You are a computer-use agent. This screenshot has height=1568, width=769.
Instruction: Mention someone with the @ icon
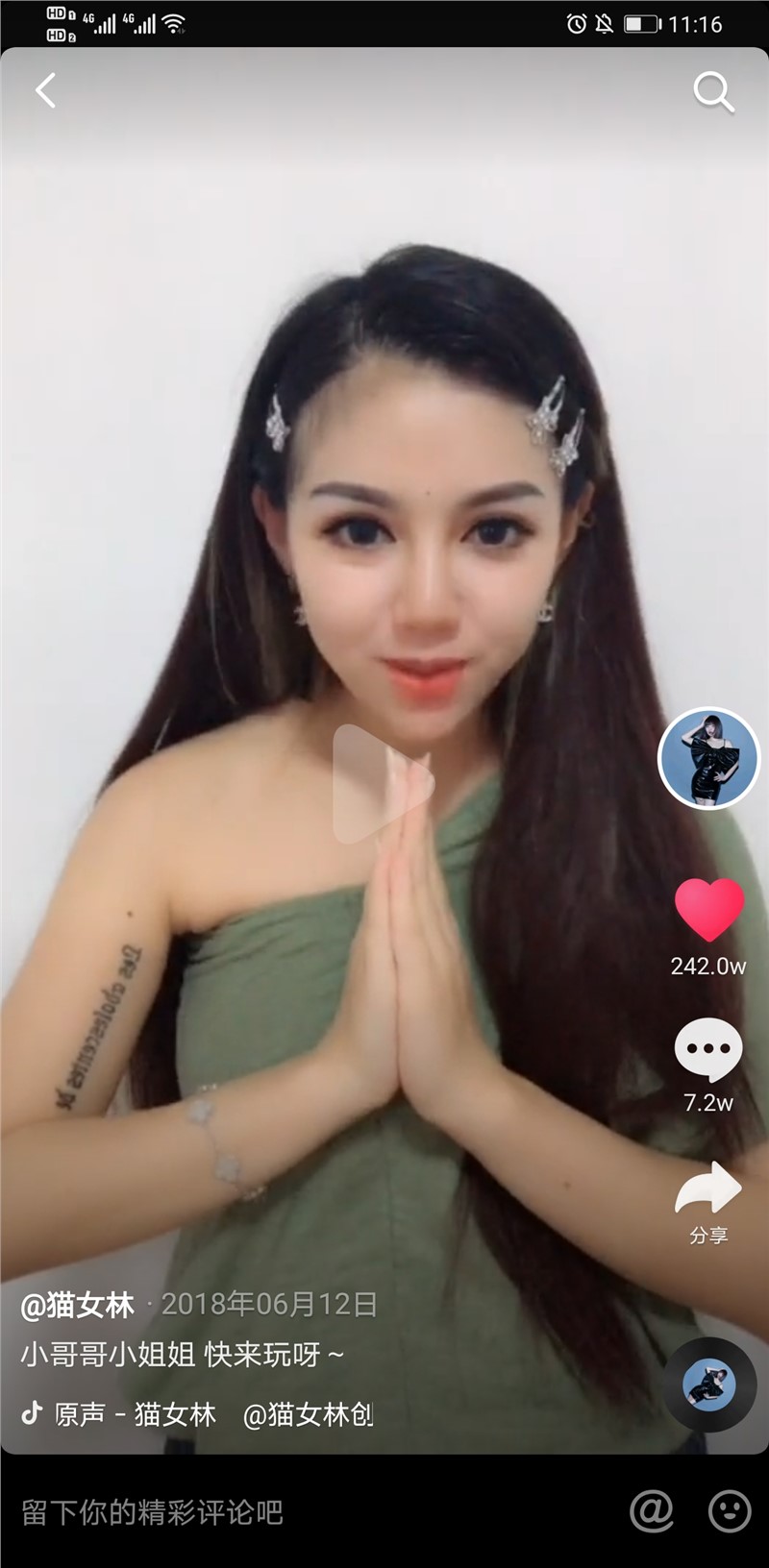pyautogui.click(x=651, y=1511)
